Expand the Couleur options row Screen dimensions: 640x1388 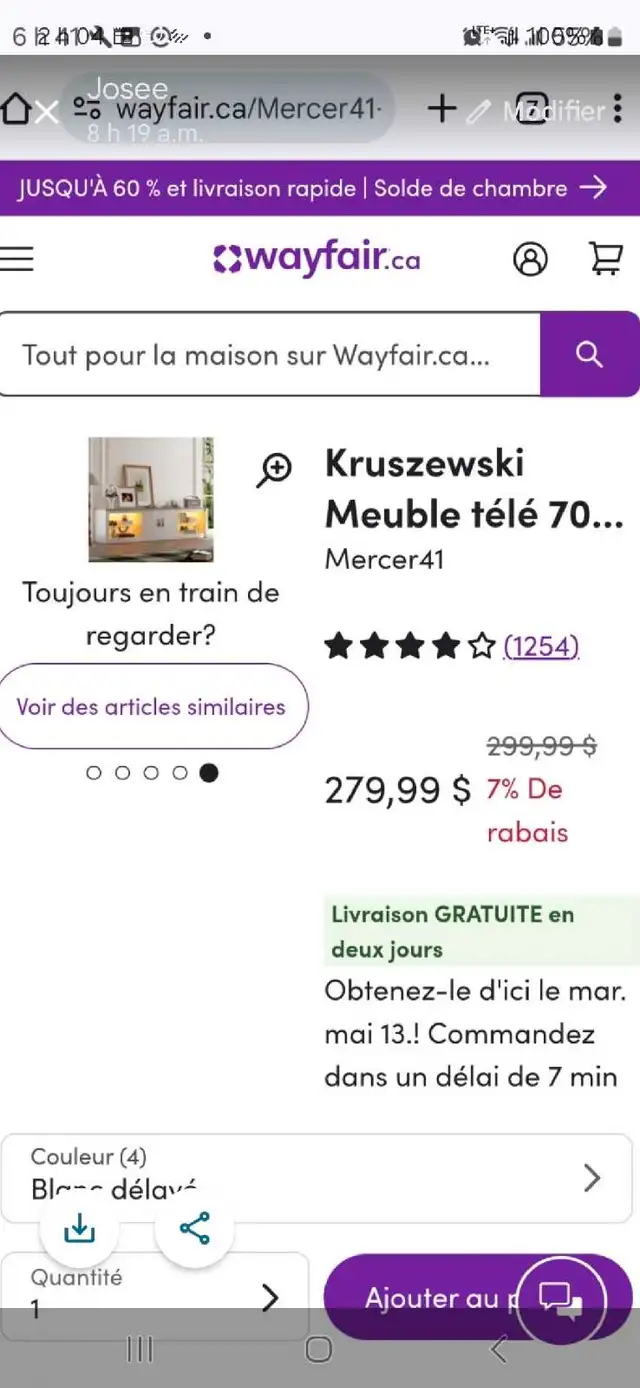(316, 1178)
